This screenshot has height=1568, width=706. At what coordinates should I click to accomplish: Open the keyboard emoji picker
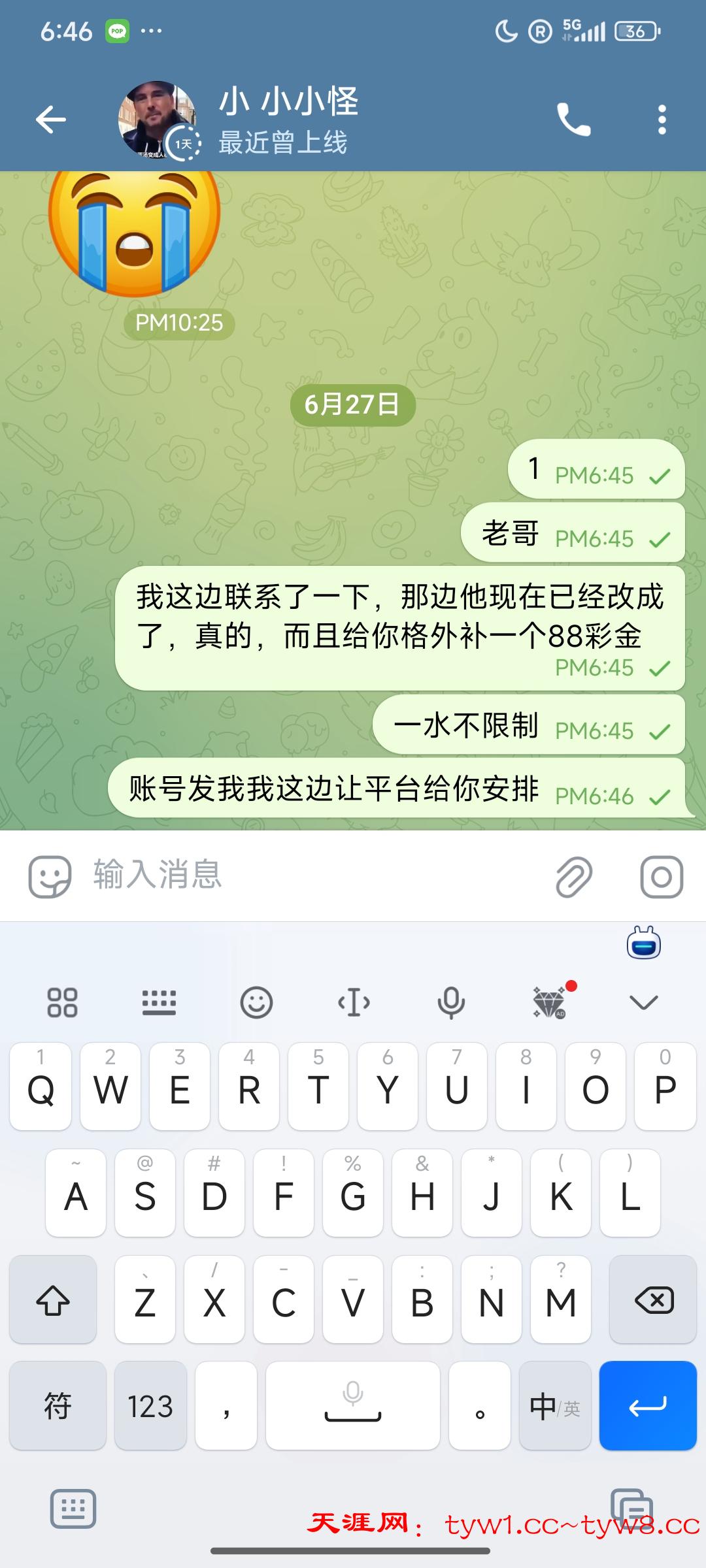pos(256,1002)
